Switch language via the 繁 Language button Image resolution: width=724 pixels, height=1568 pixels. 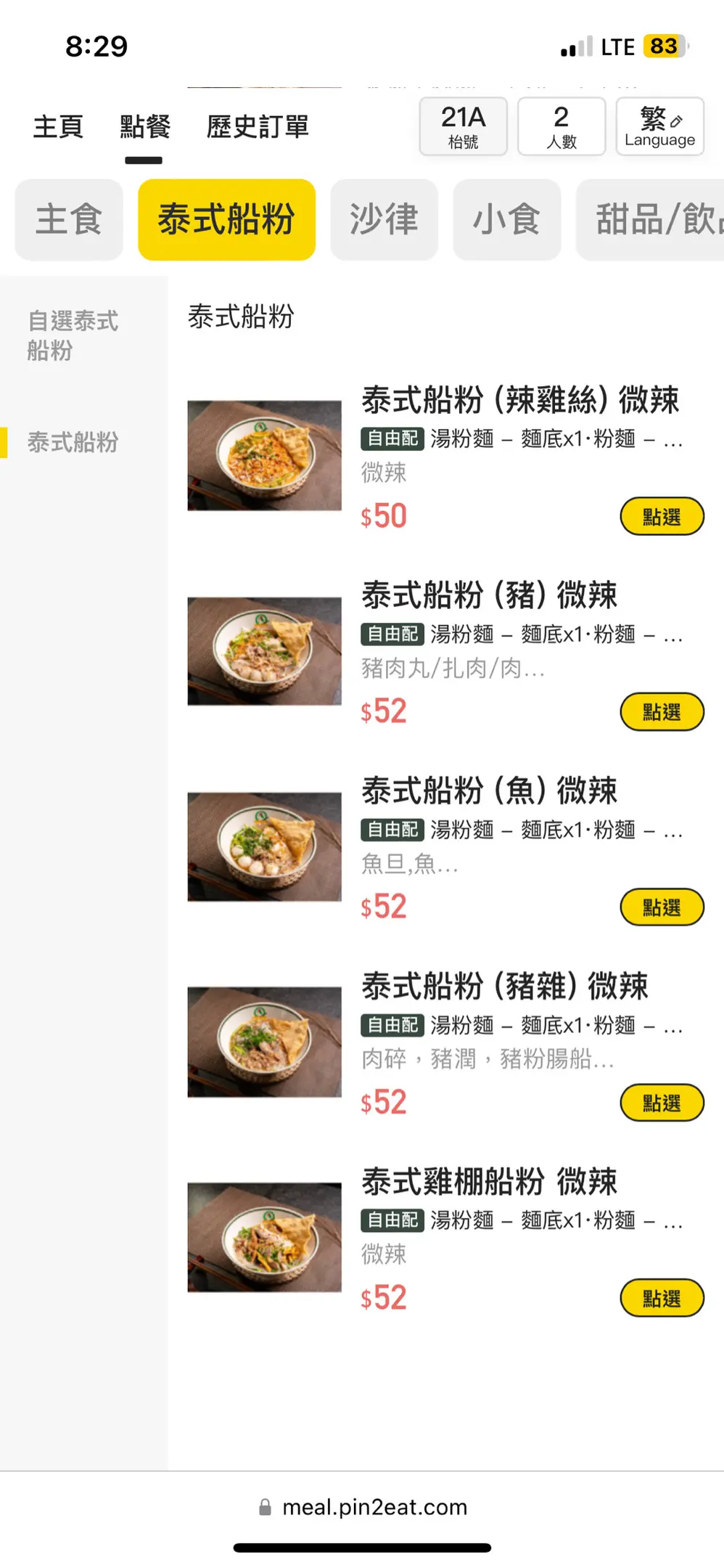tap(659, 126)
